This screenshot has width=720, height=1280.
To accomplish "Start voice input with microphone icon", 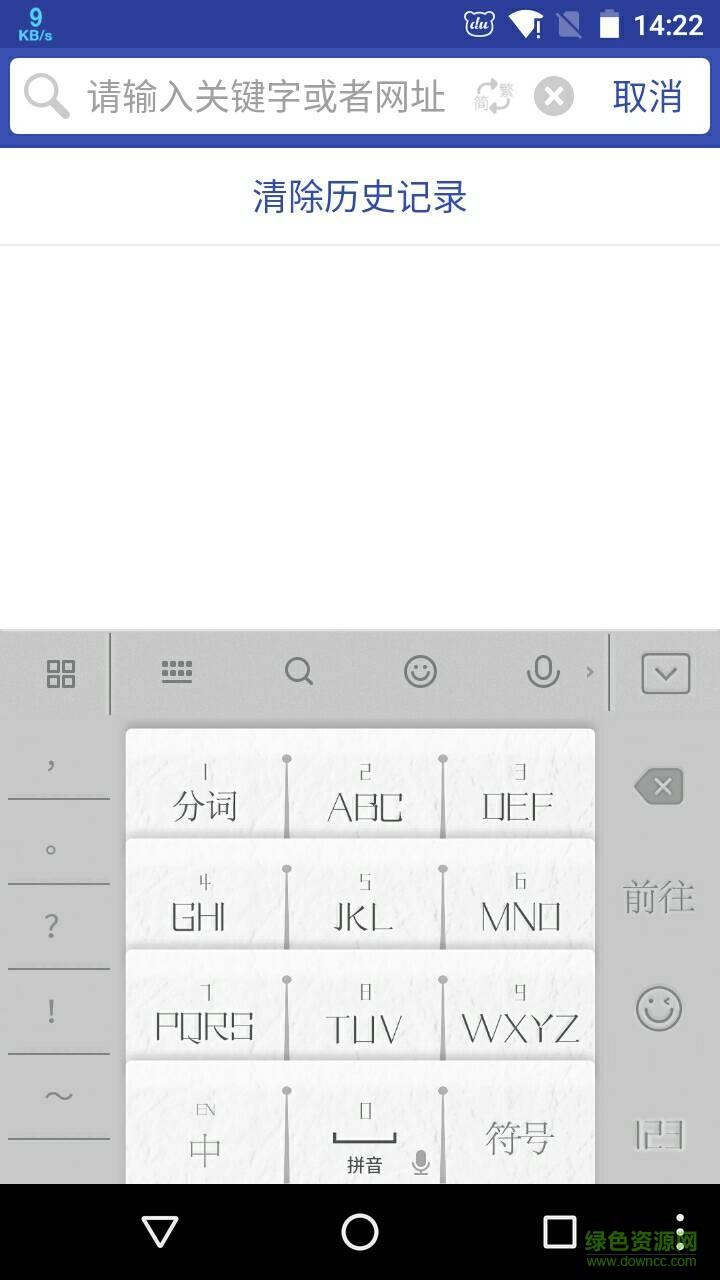I will [542, 672].
